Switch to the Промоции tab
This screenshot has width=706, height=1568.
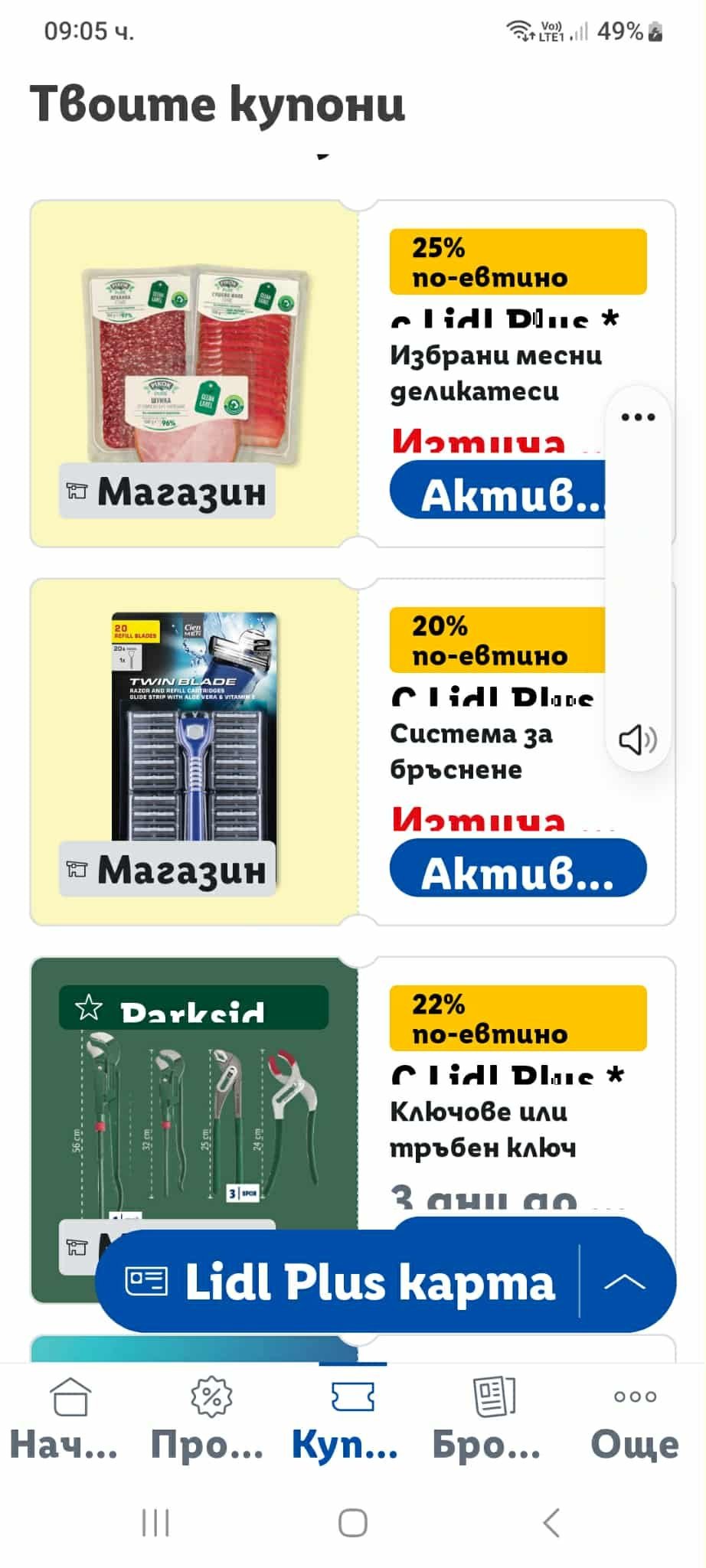tap(208, 1419)
